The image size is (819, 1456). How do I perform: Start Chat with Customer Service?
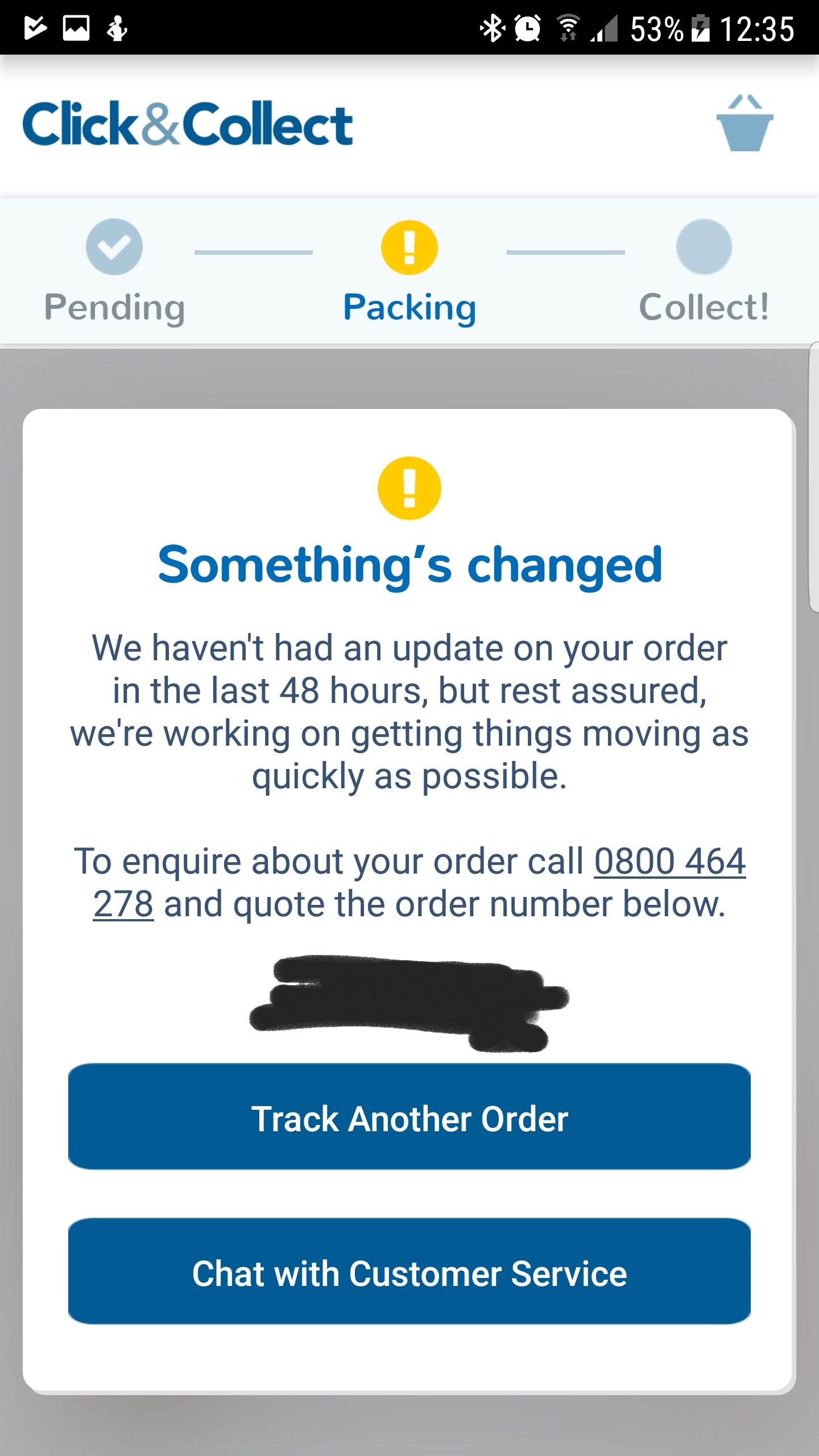coord(409,1272)
